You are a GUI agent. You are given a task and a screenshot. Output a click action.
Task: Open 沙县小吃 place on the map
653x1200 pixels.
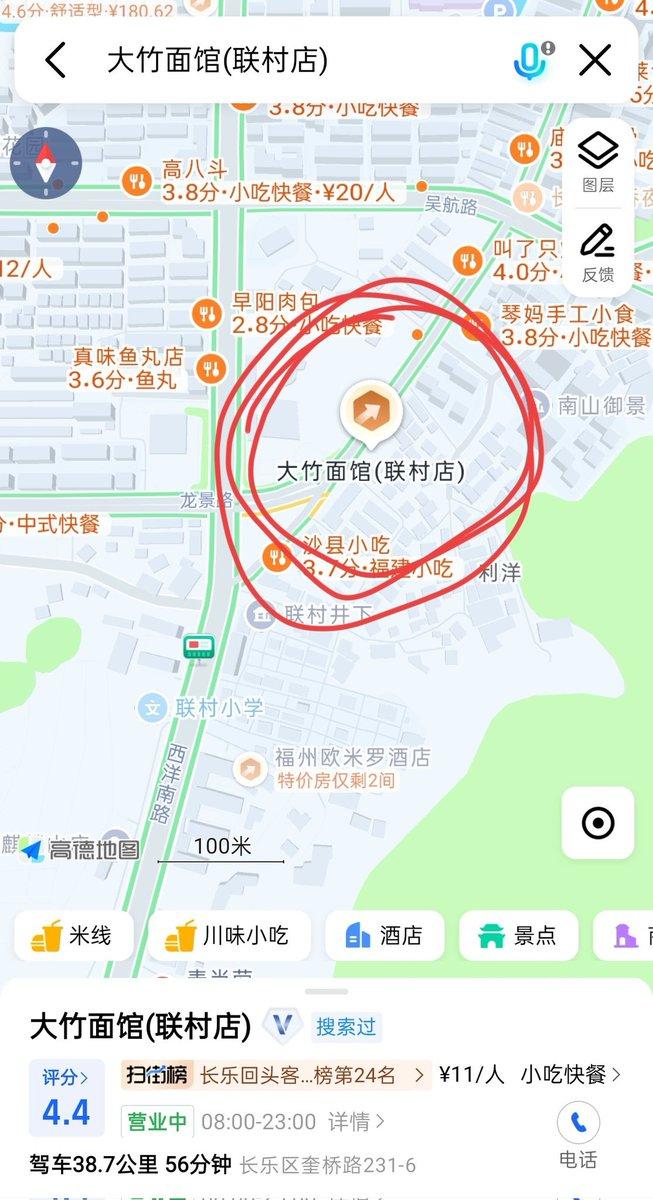(x=278, y=556)
